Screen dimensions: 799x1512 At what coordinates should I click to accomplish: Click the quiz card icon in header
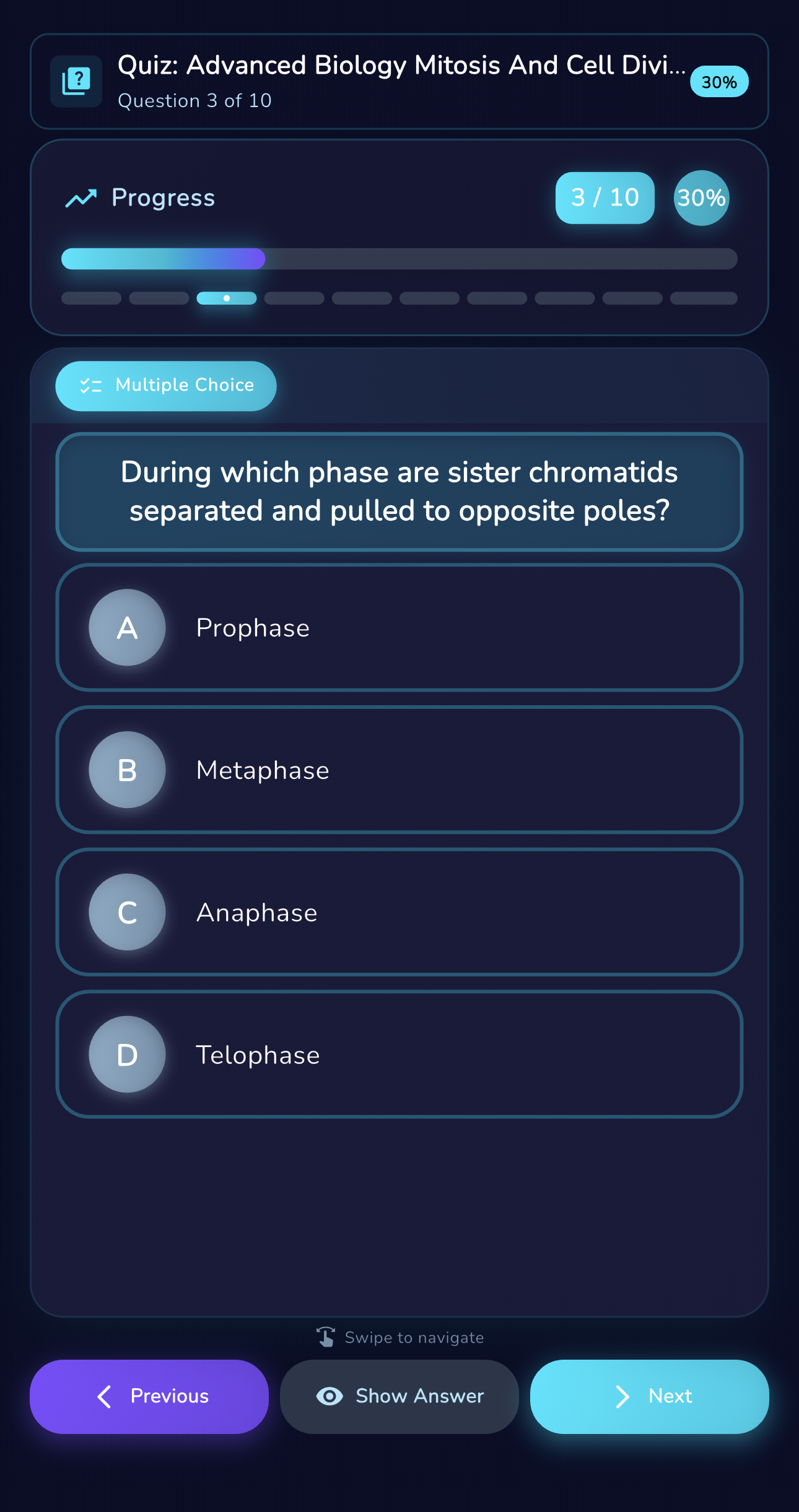[76, 80]
